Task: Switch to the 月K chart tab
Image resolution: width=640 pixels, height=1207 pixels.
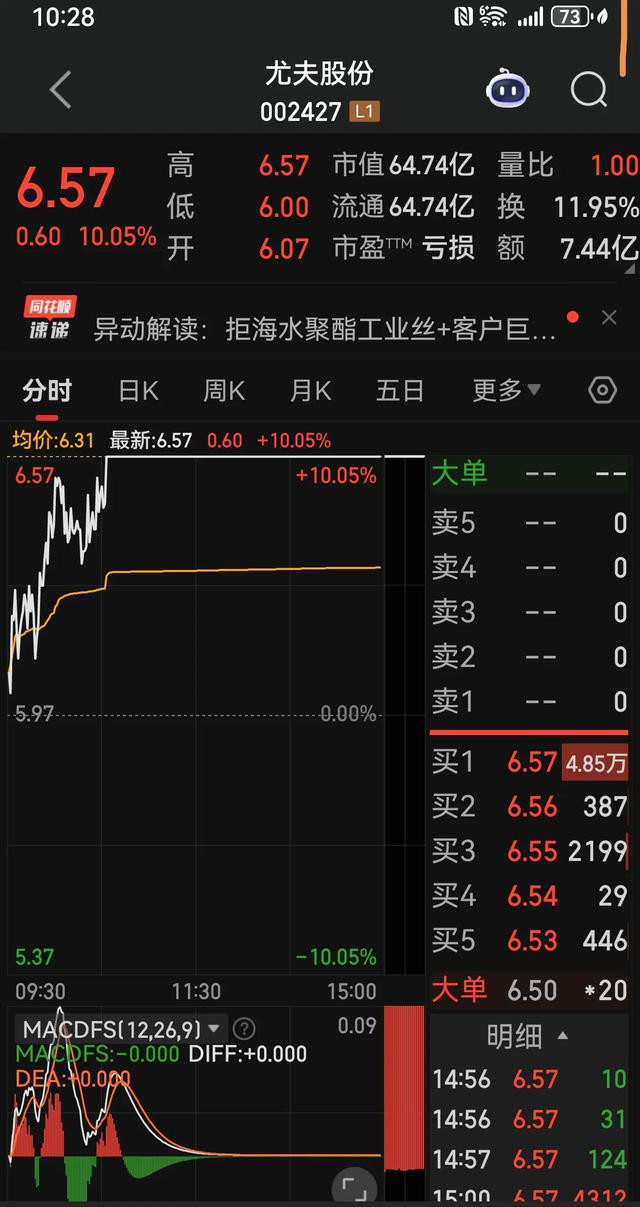Action: [x=310, y=390]
